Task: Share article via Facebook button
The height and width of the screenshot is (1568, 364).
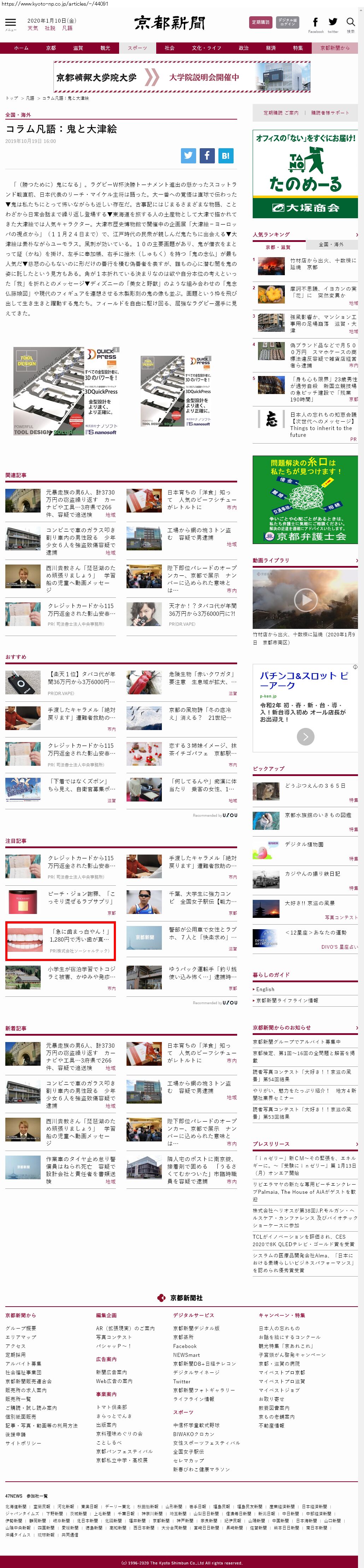Action: pyautogui.click(x=207, y=156)
